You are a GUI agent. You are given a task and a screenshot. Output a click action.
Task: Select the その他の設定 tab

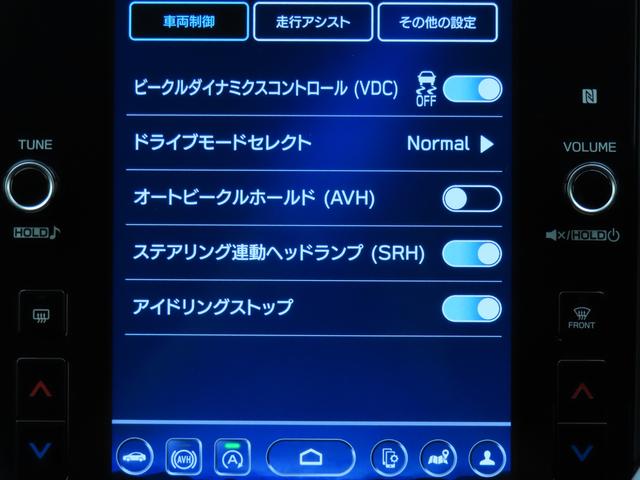coord(435,21)
